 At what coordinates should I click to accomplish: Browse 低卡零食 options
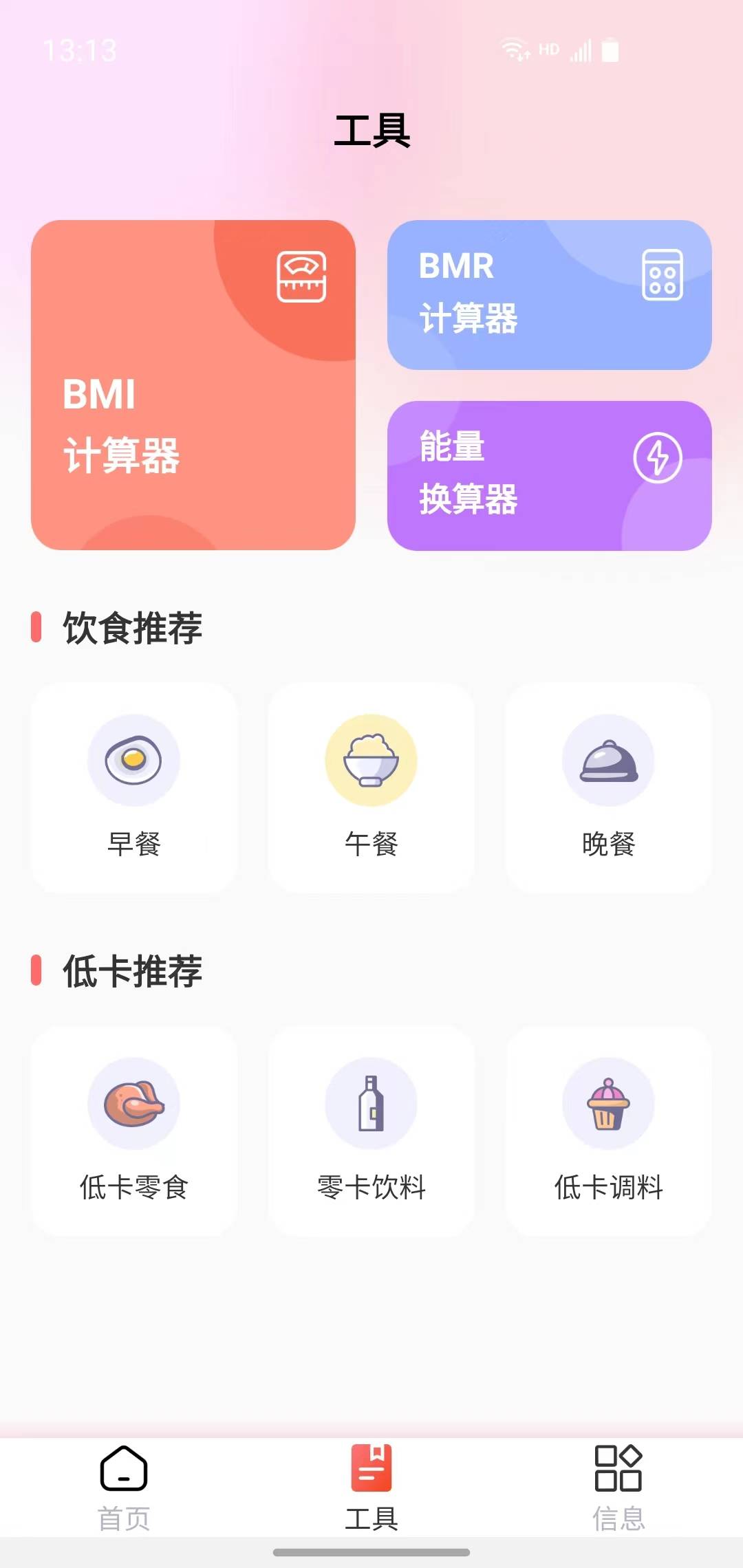click(134, 1131)
